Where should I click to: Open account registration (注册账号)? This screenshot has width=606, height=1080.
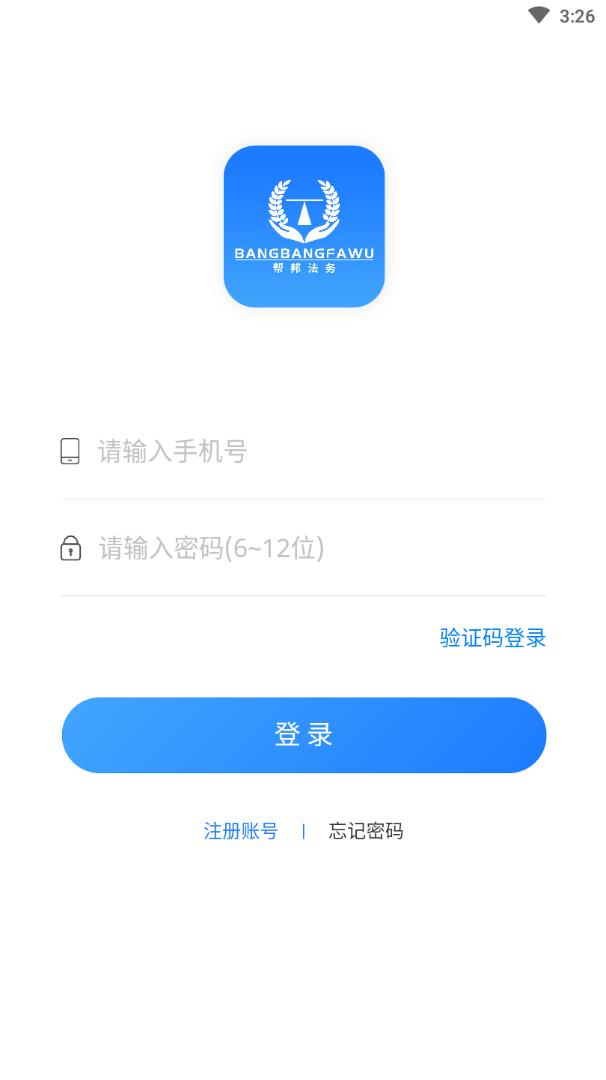[x=241, y=831]
